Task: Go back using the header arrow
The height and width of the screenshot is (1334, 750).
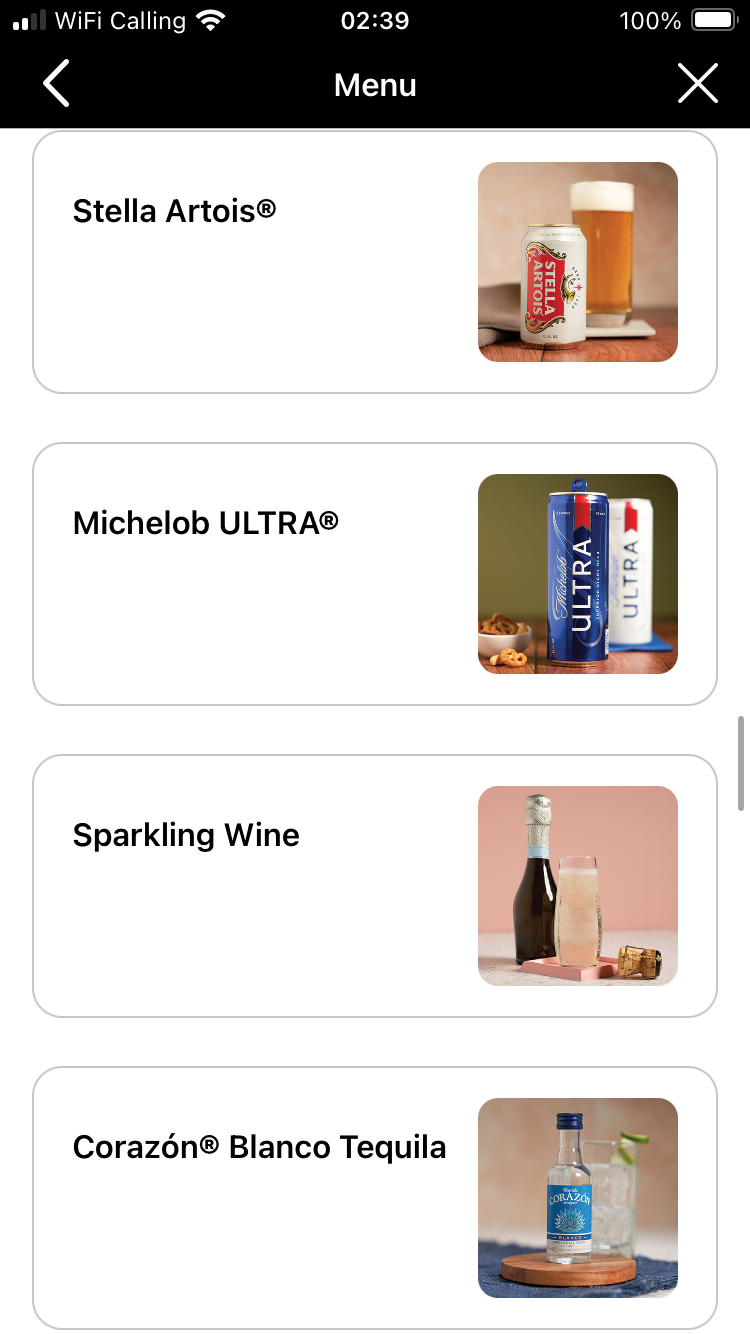Action: [57, 84]
